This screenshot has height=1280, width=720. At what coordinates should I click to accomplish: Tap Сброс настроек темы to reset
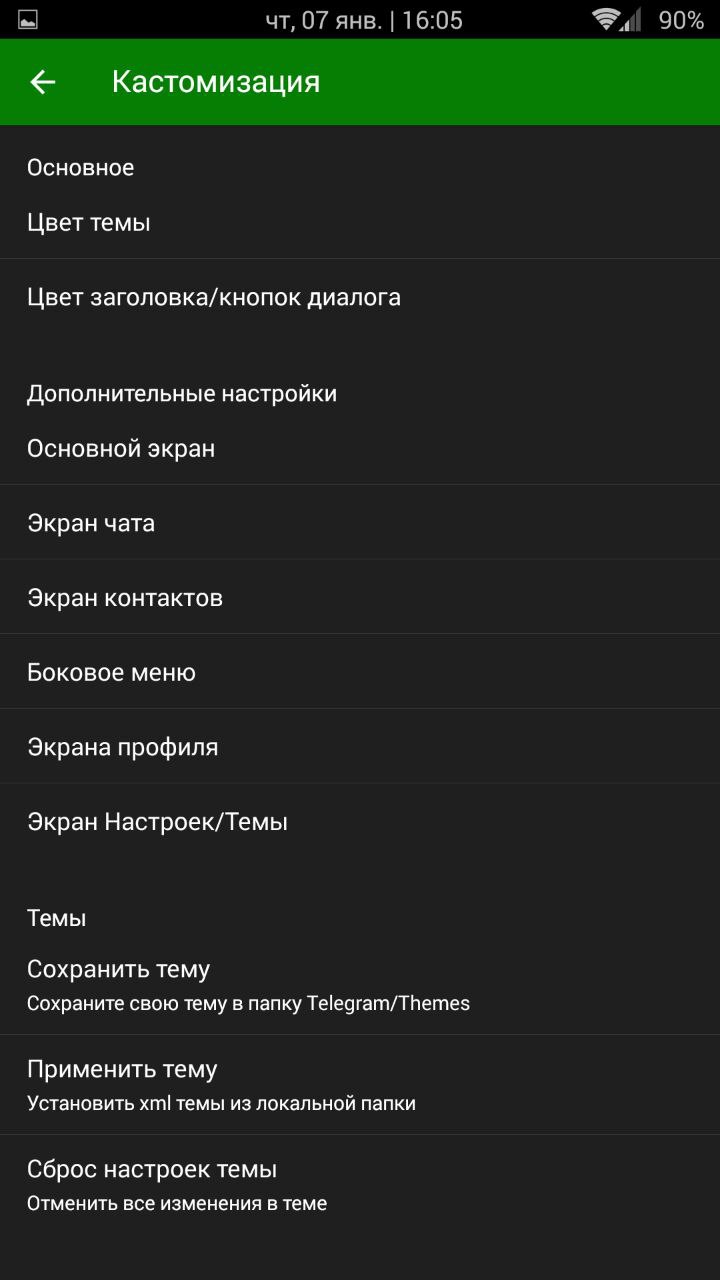pyautogui.click(x=360, y=1185)
